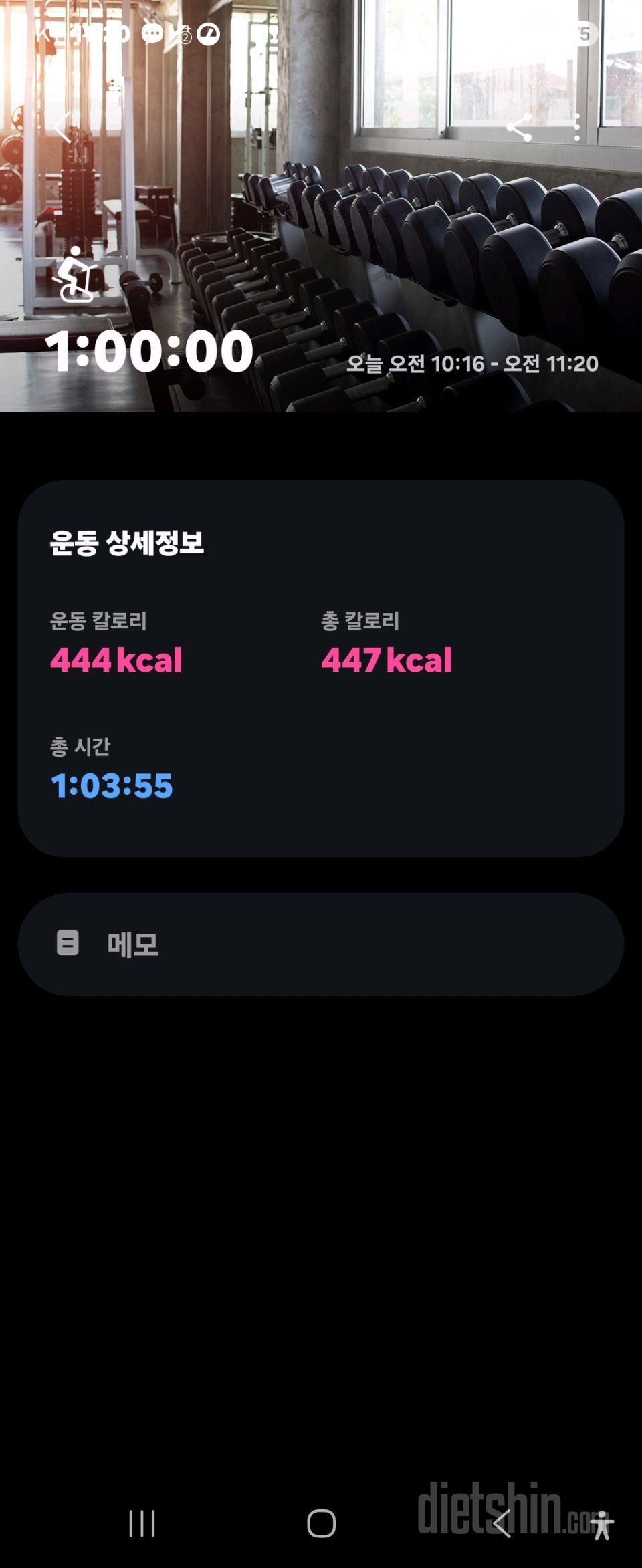Tap the 운동 상세정보 heading
This screenshot has width=642, height=1568.
point(127,543)
